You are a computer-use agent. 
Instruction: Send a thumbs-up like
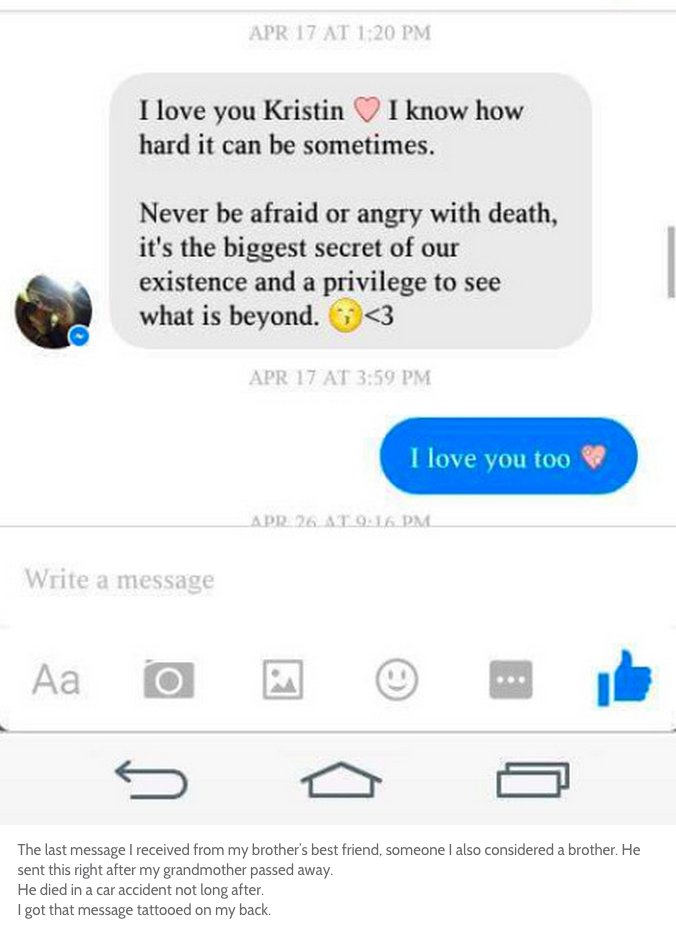pyautogui.click(x=624, y=679)
